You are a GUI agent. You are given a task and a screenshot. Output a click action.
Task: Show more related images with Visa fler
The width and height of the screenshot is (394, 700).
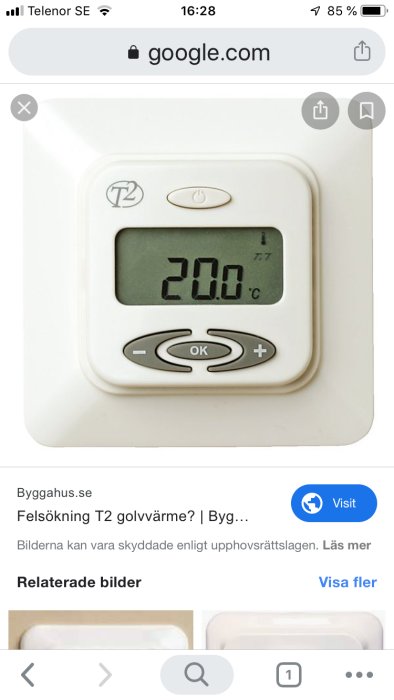click(x=348, y=582)
